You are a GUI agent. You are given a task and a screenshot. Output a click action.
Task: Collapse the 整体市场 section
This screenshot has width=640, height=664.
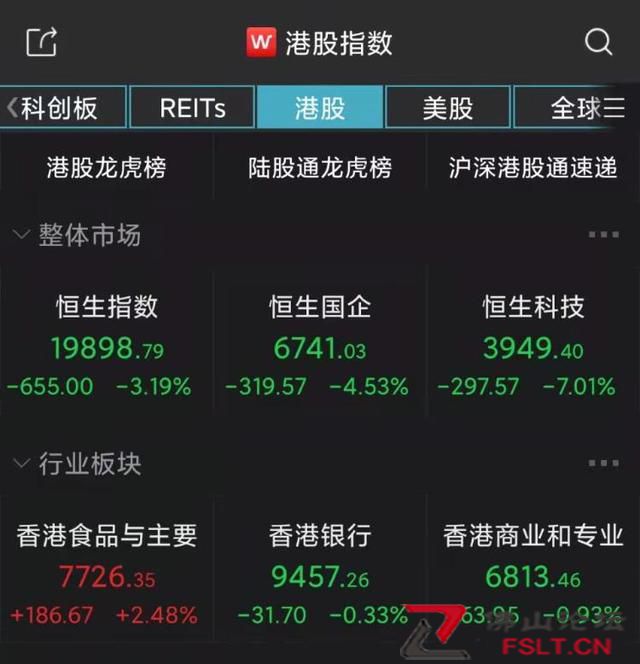[x=21, y=235]
